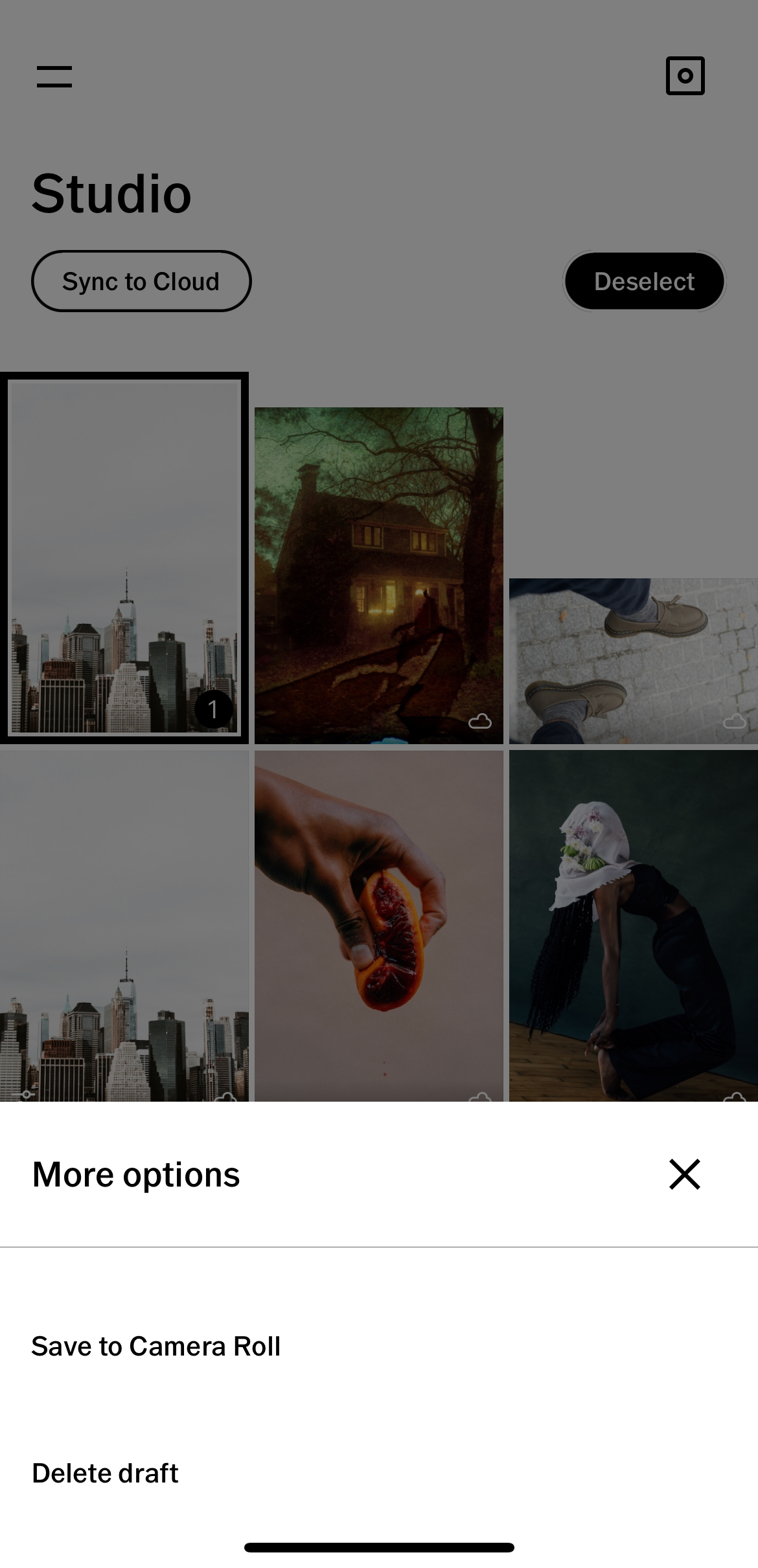The width and height of the screenshot is (758, 1568).
Task: Select the yoga pose photo
Action: (x=633, y=925)
